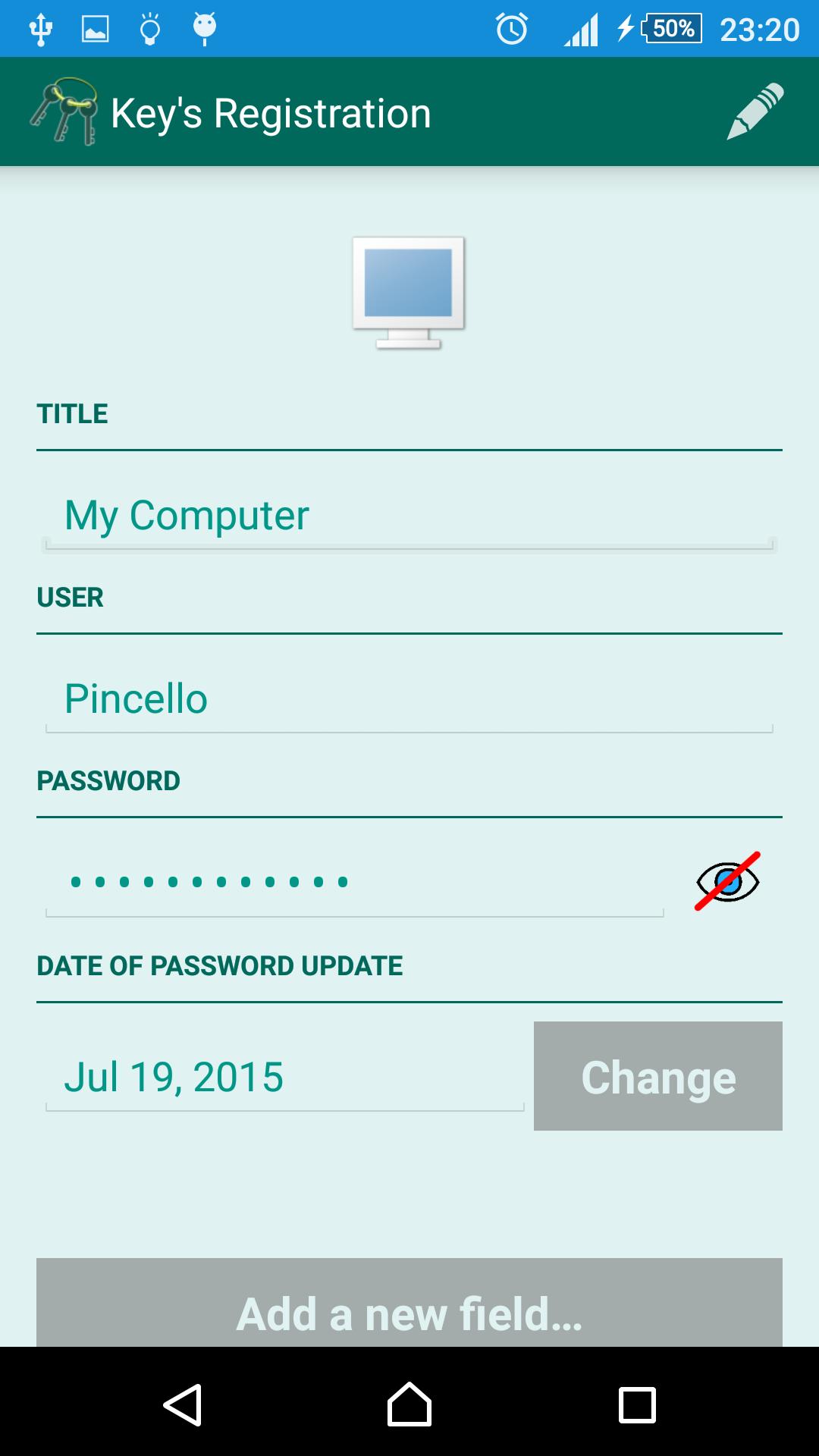The width and height of the screenshot is (819, 1456).
Task: Return to the home screen
Action: (409, 1404)
